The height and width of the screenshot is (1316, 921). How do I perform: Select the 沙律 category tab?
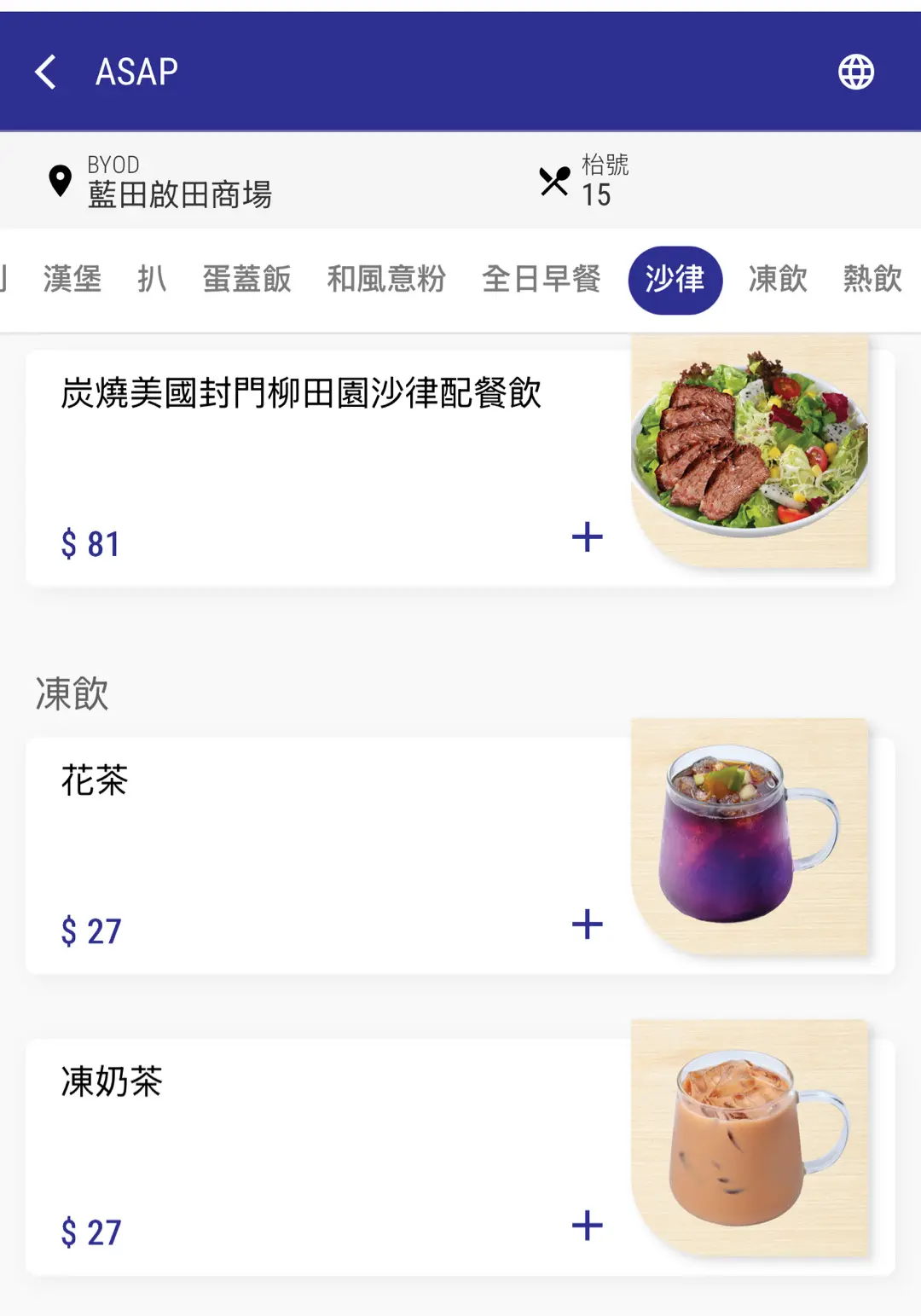pos(675,280)
